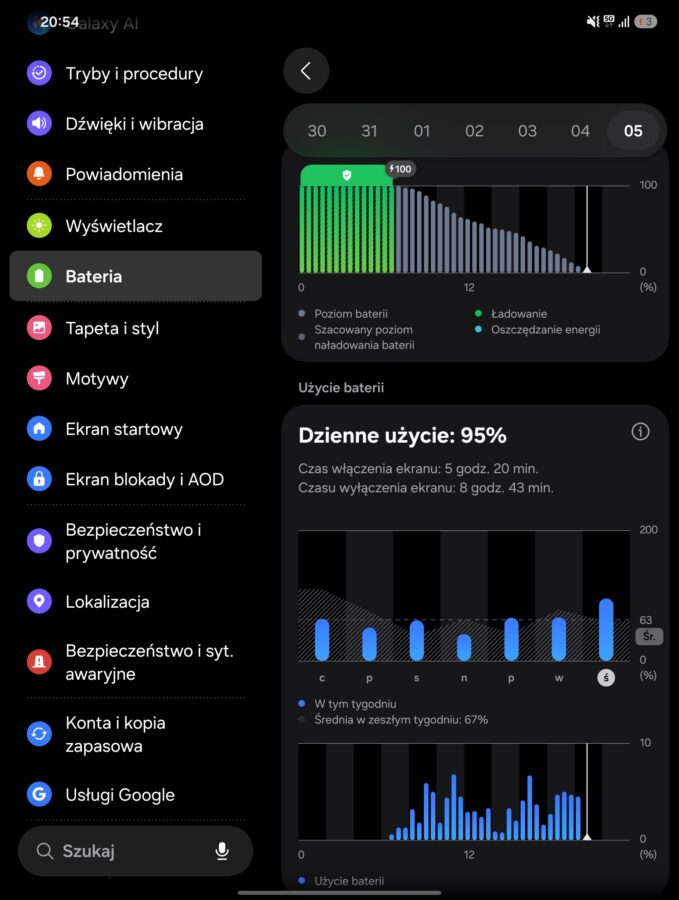The image size is (679, 900).
Task: Select date 30 in the day selector
Action: 317,131
